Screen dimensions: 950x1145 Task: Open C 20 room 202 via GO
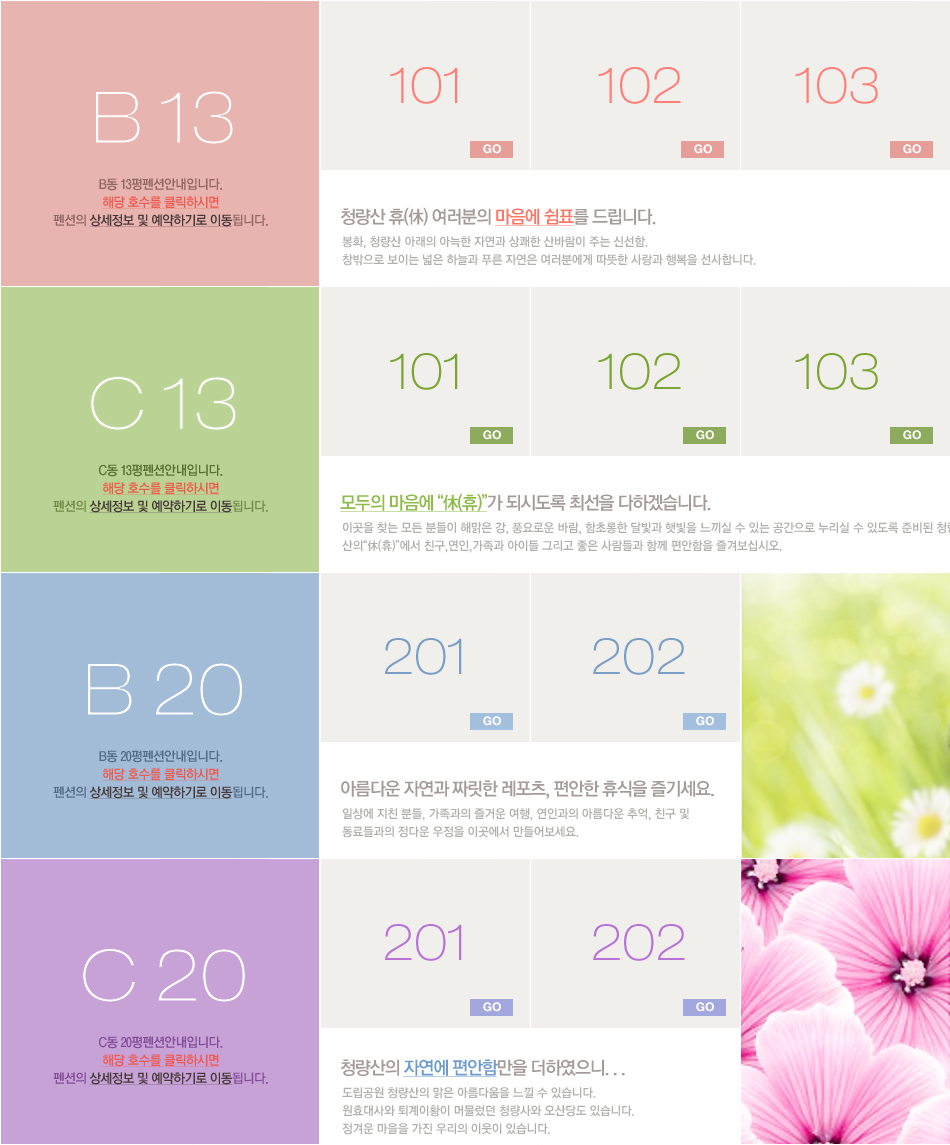click(x=704, y=1007)
